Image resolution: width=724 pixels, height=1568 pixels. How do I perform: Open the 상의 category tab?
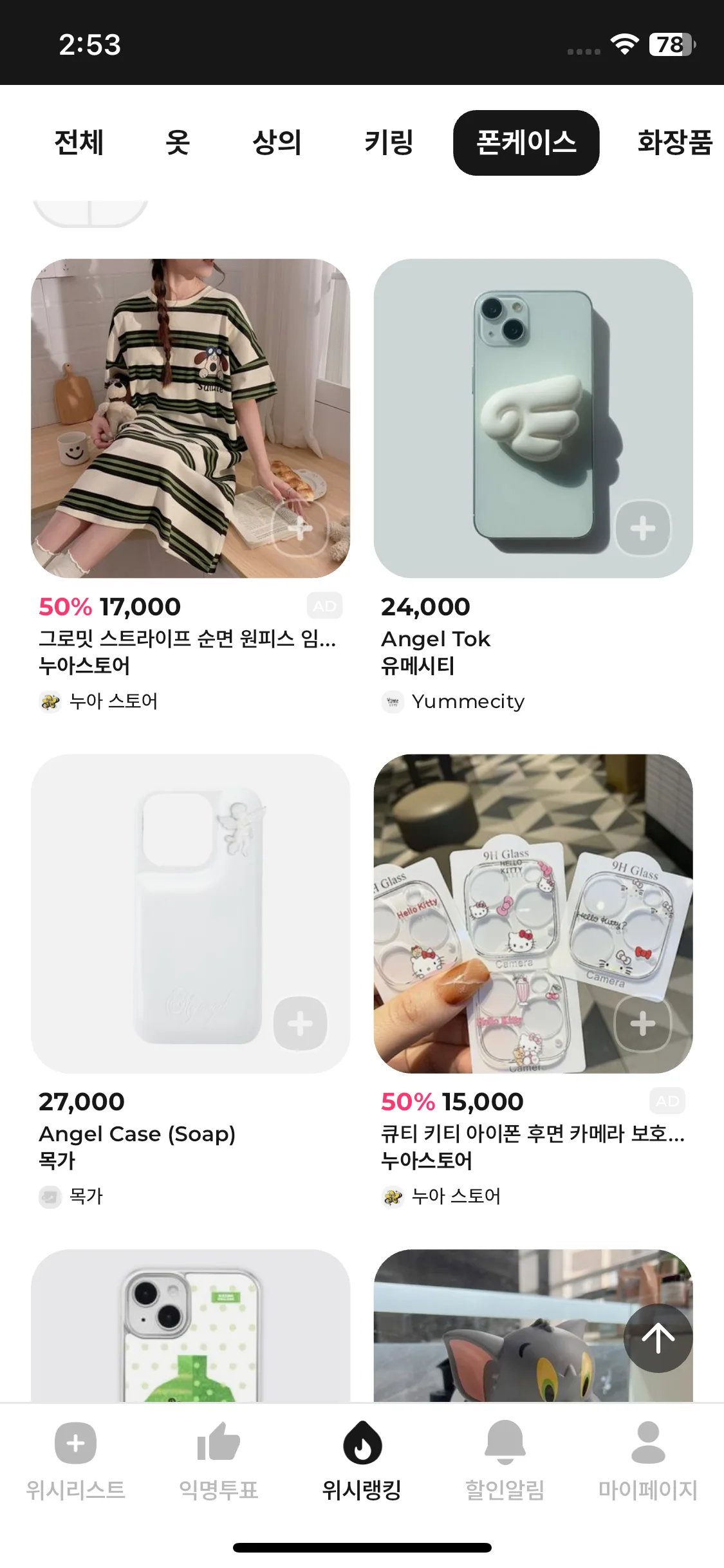[277, 142]
